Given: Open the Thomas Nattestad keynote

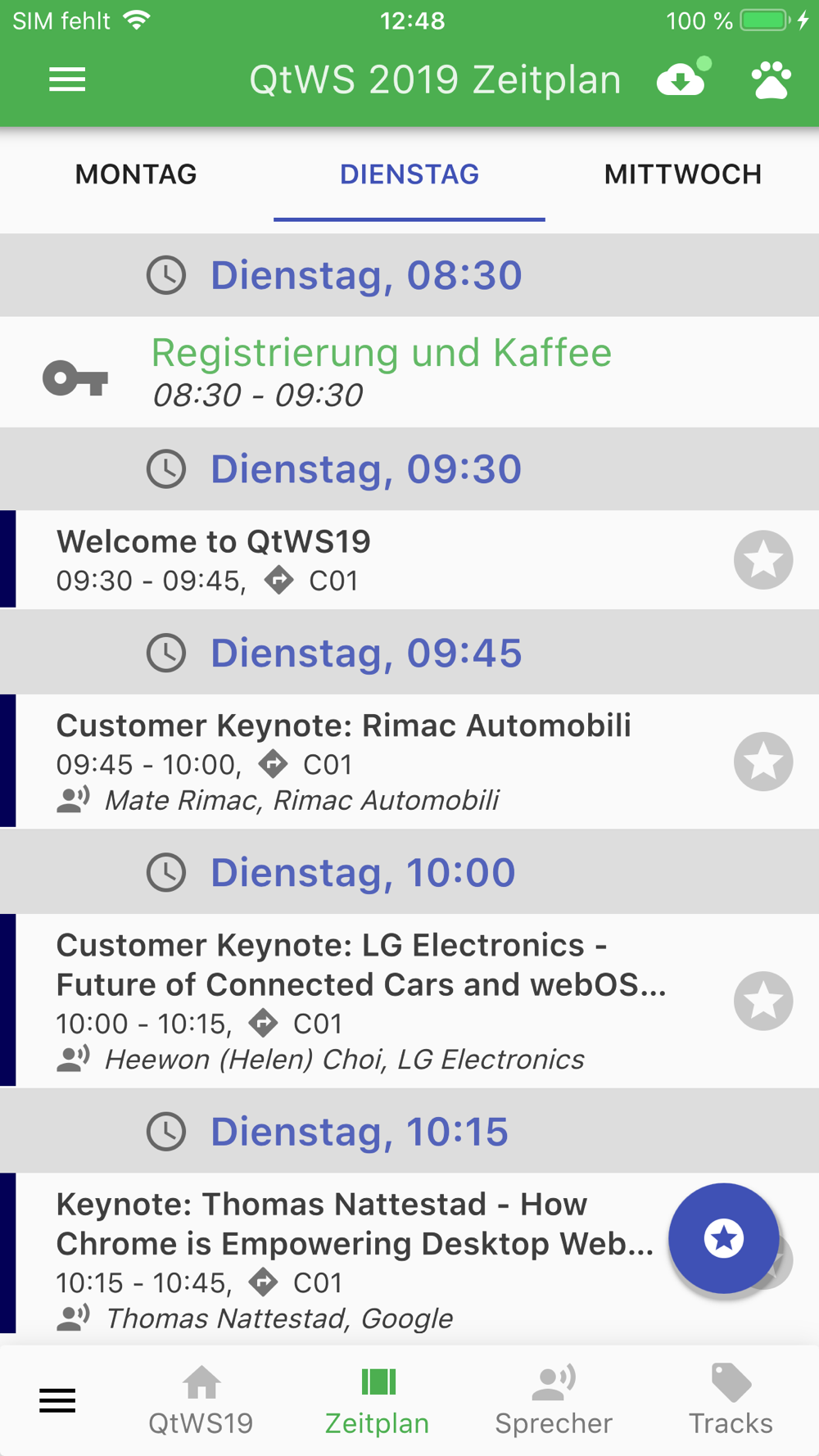Looking at the screenshot, I should 344,1259.
